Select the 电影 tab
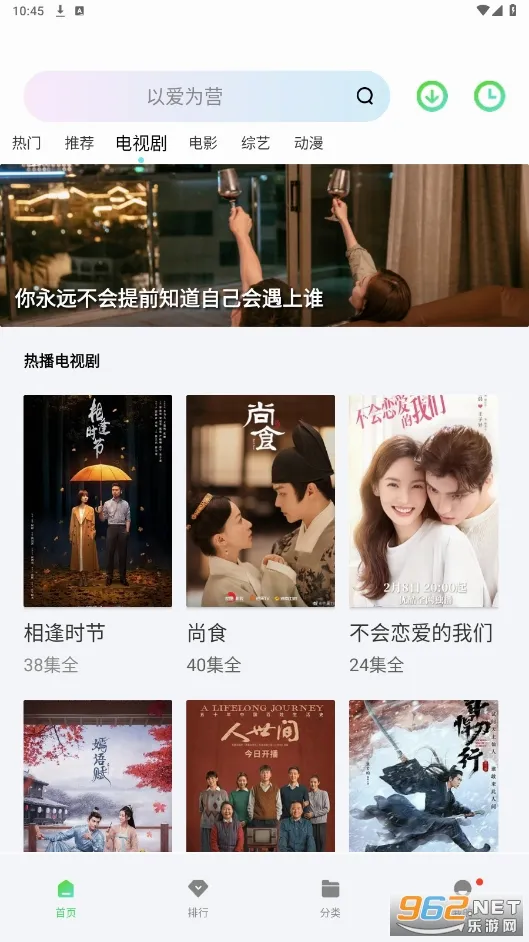Image resolution: width=529 pixels, height=942 pixels. point(203,143)
